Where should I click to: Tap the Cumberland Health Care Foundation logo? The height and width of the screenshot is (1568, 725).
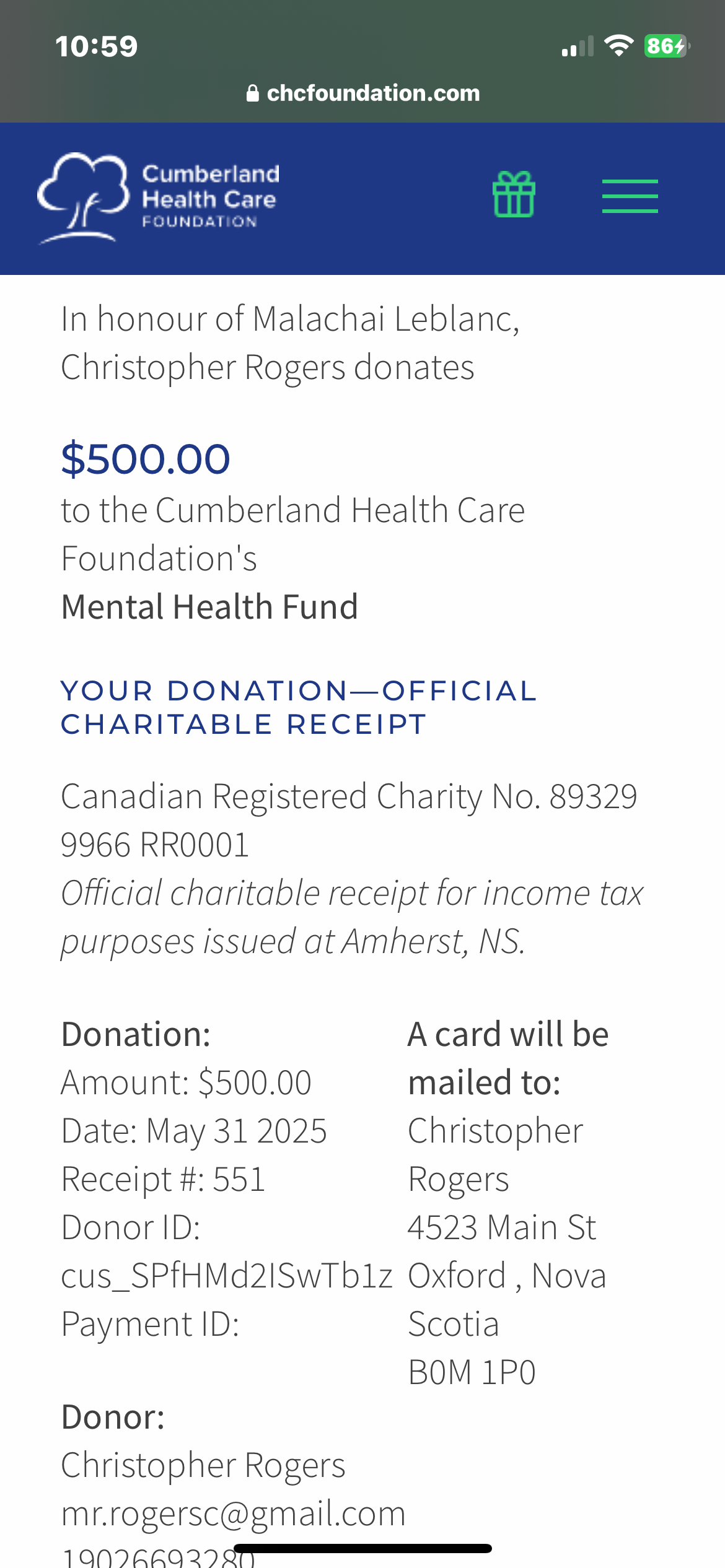[159, 198]
